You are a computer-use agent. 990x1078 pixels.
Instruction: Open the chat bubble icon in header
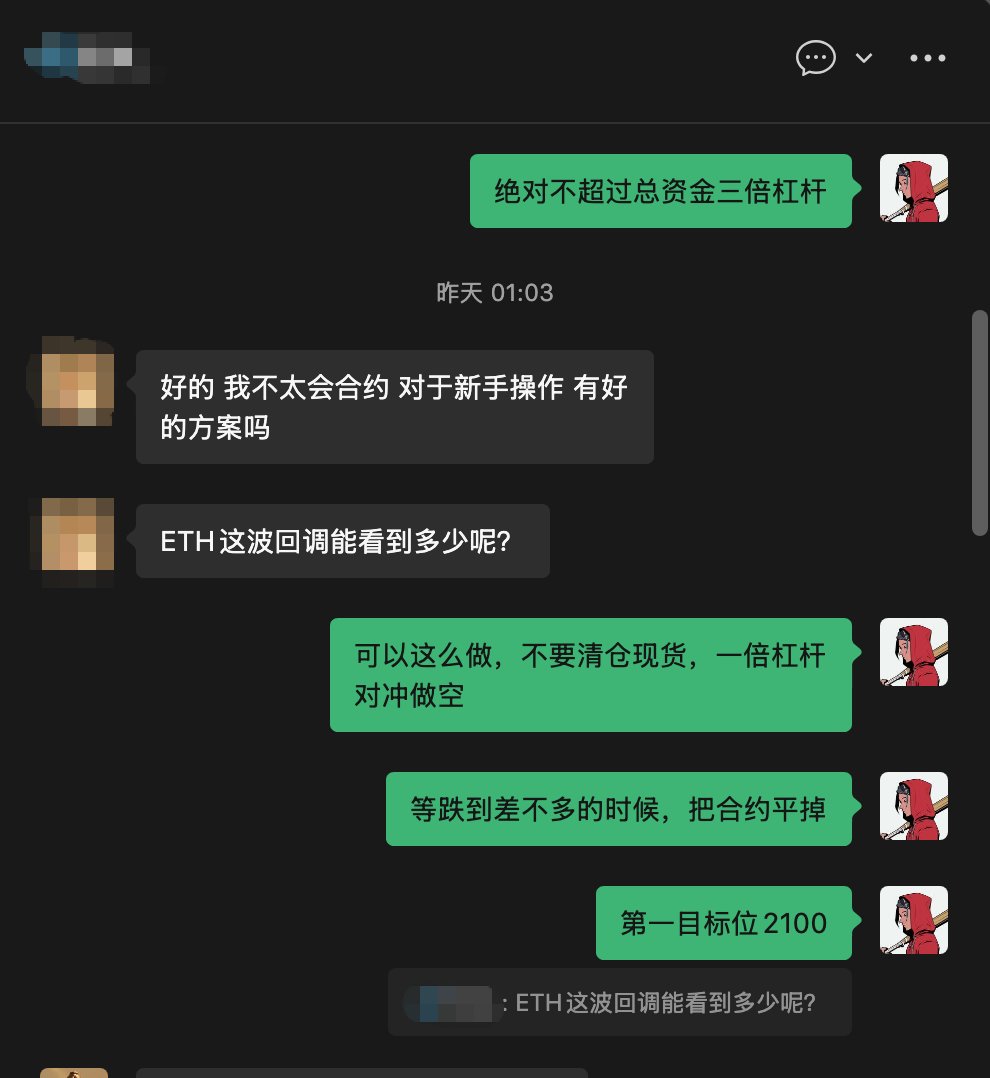pos(815,58)
